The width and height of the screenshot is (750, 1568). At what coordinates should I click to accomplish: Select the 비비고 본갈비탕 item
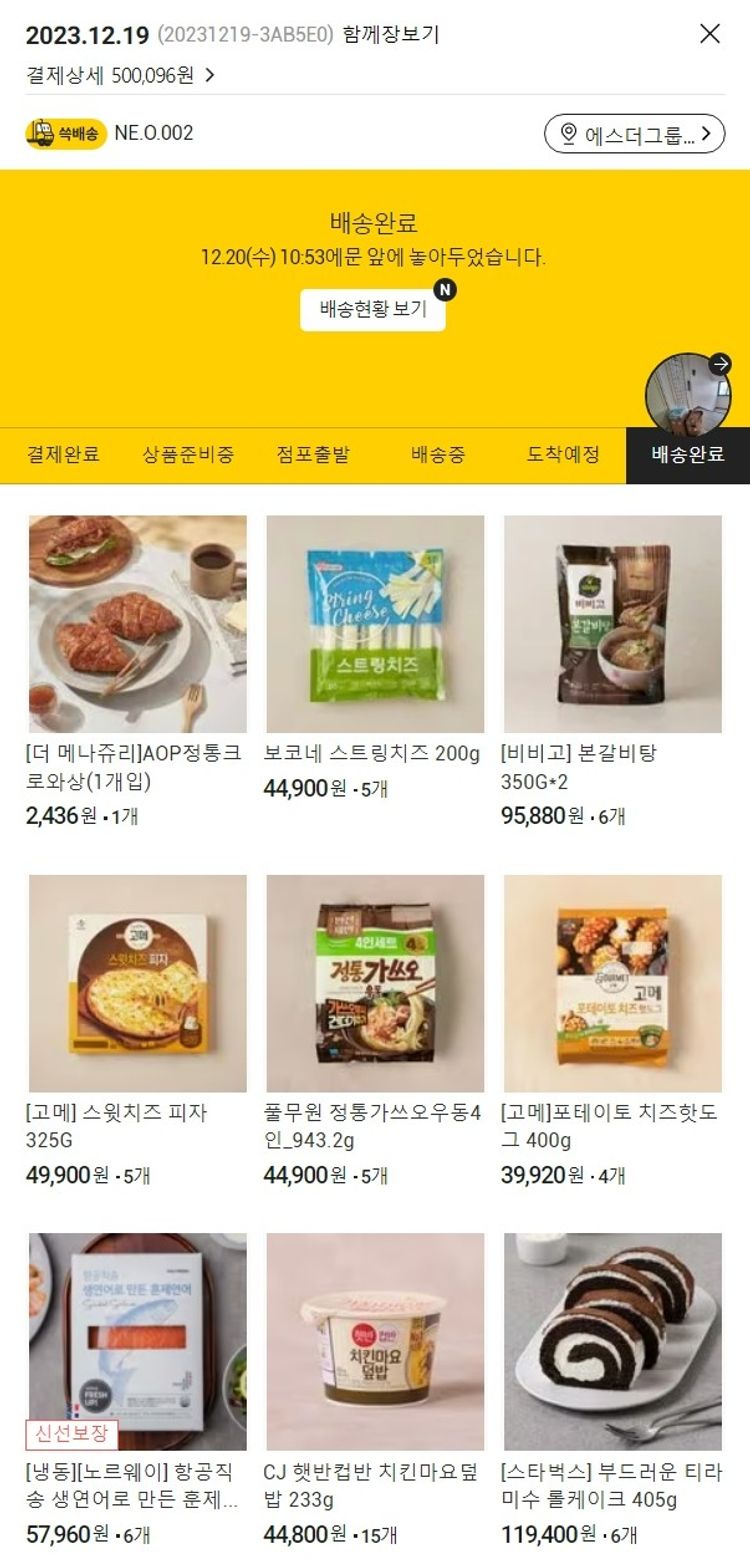(x=612, y=623)
